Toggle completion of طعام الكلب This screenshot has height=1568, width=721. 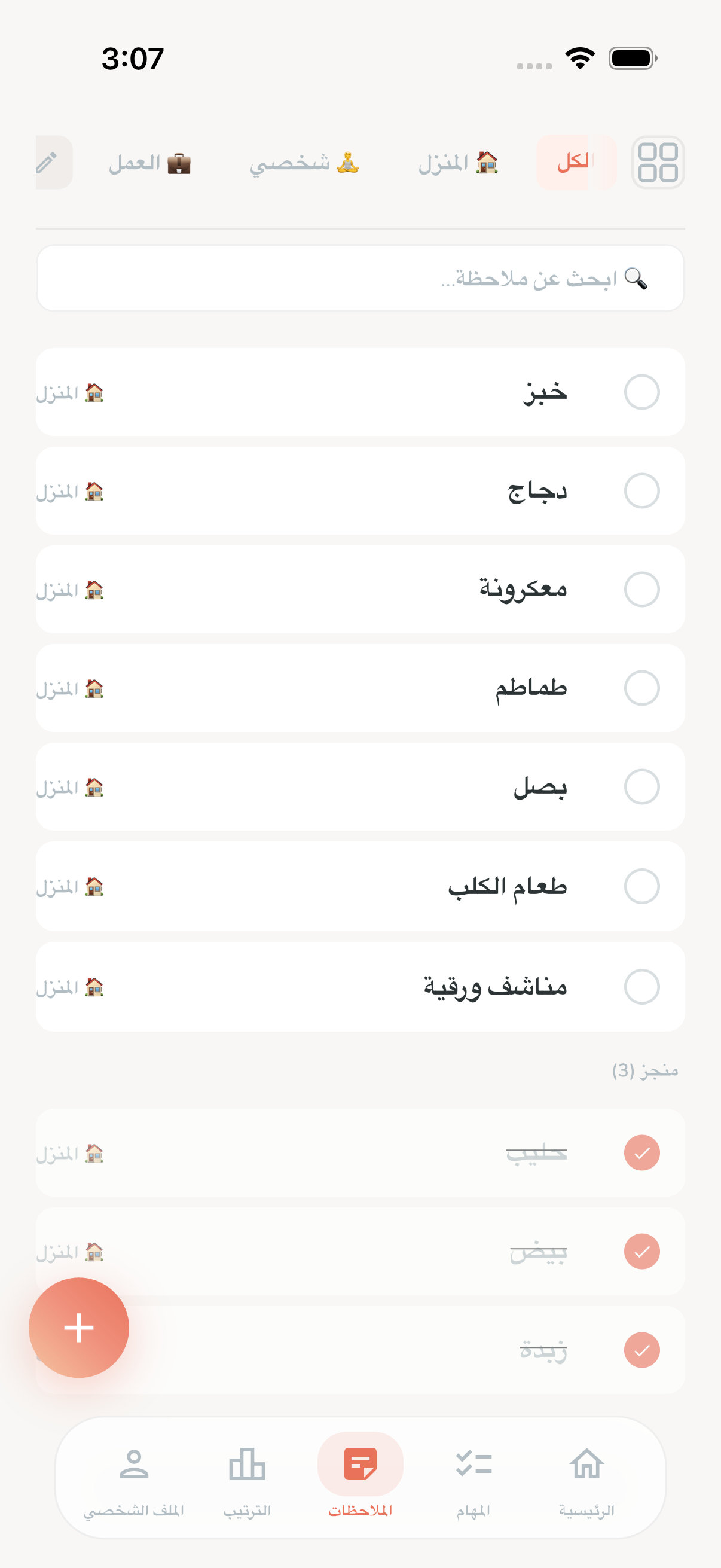642,887
